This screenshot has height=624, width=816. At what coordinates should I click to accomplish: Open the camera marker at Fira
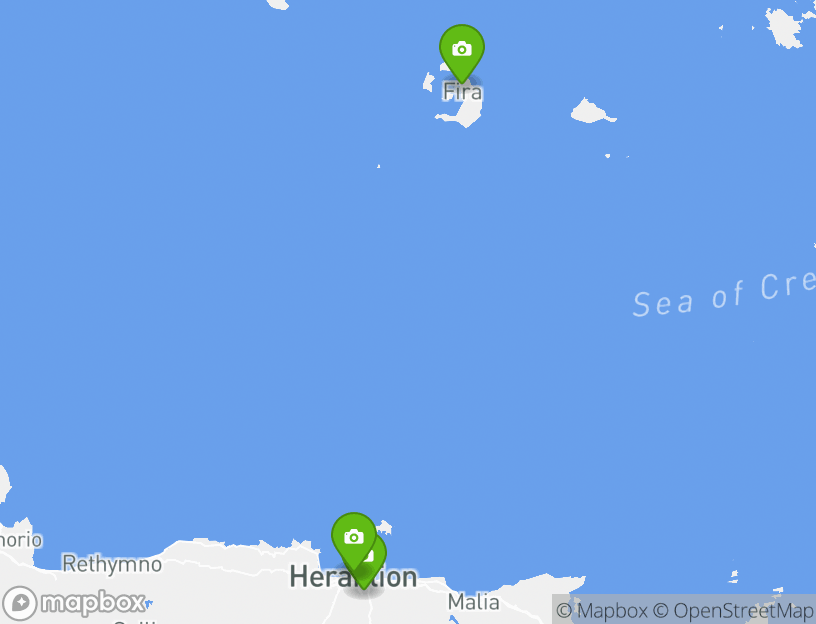click(461, 49)
